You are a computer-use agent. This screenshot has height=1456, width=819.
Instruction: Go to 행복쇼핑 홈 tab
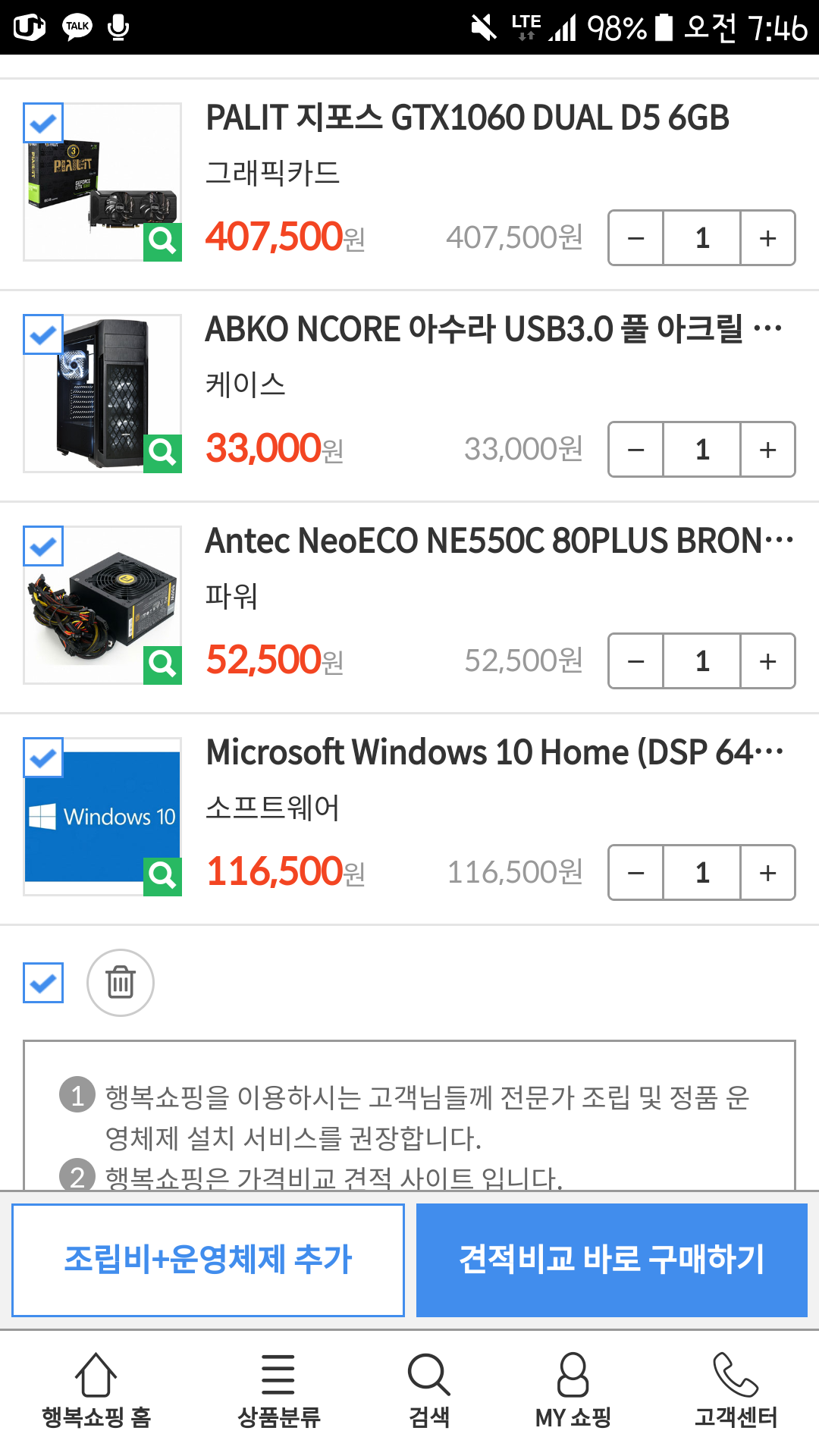pyautogui.click(x=96, y=1392)
